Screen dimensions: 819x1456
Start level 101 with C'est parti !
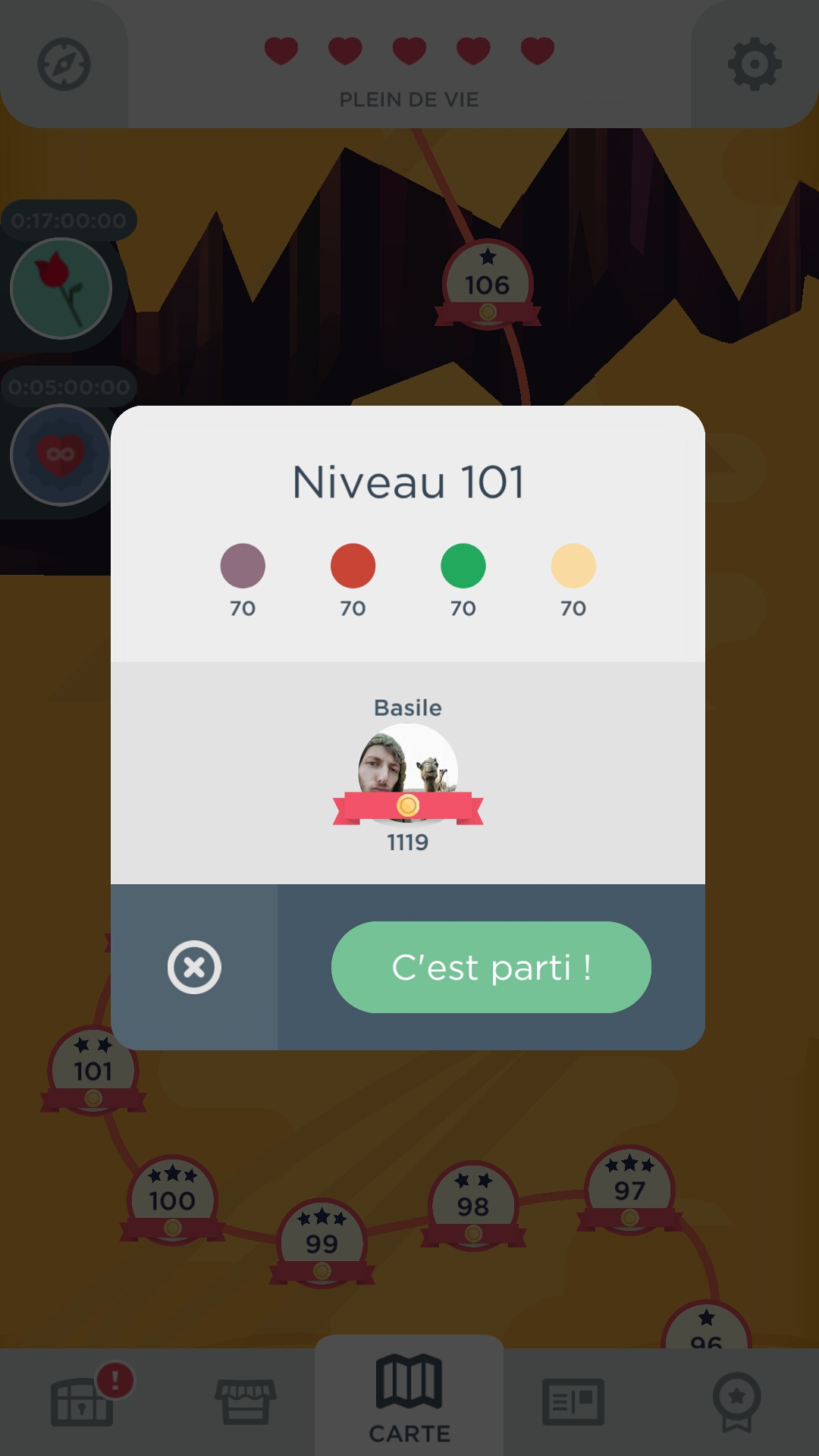pos(491,967)
